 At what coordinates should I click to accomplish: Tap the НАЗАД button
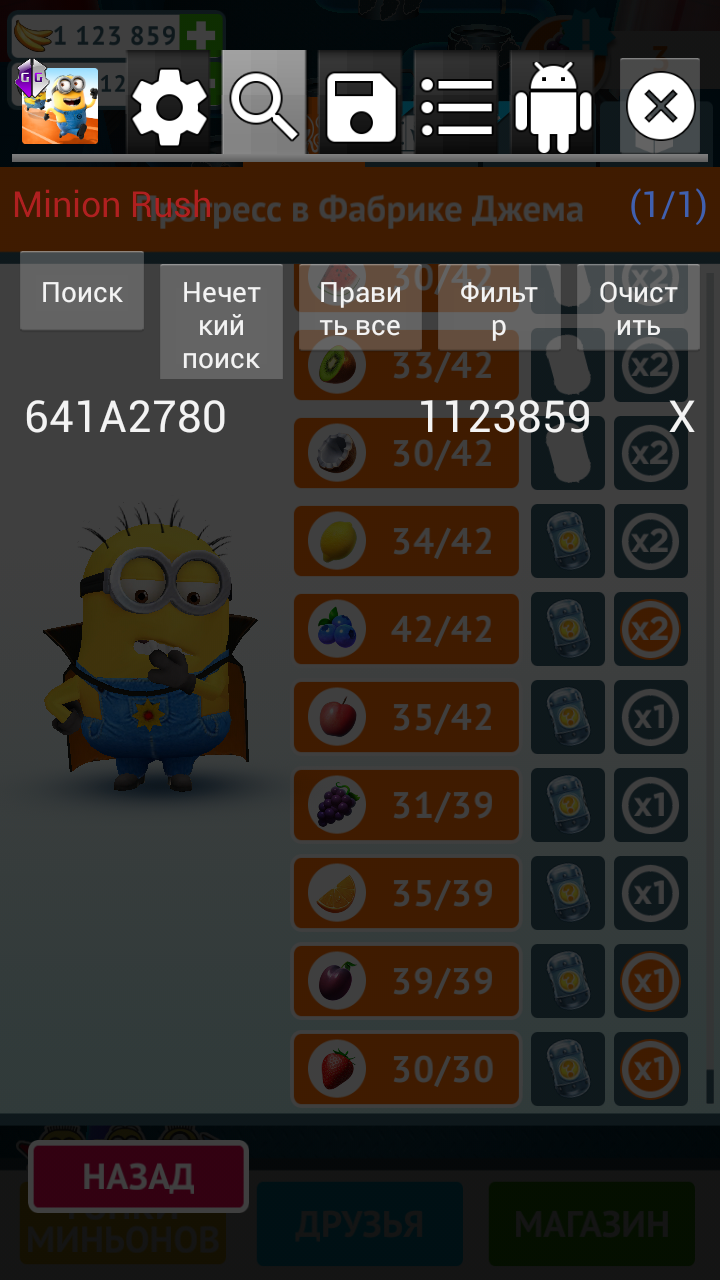click(138, 1176)
